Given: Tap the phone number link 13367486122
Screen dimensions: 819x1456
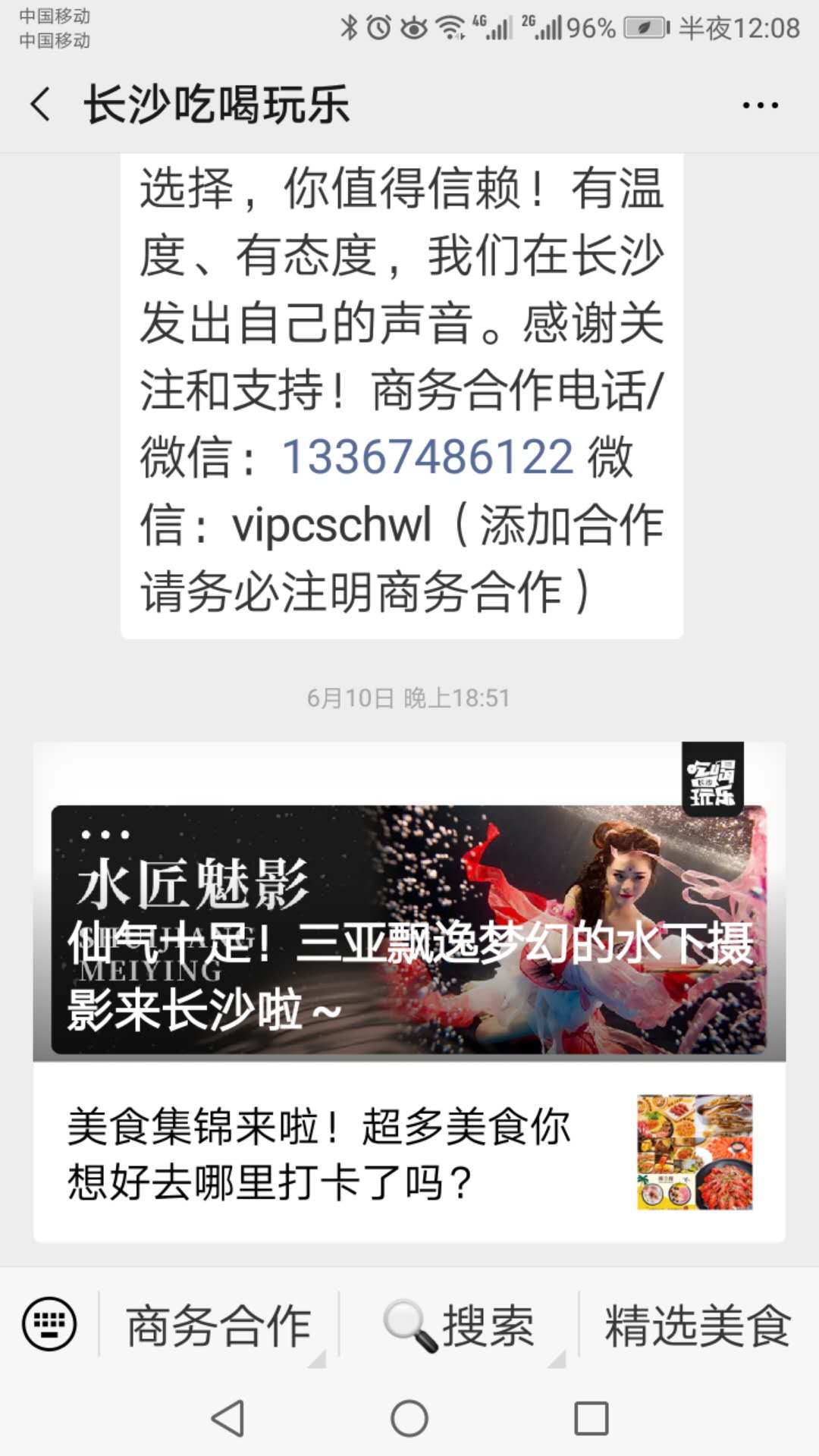Looking at the screenshot, I should 428,457.
